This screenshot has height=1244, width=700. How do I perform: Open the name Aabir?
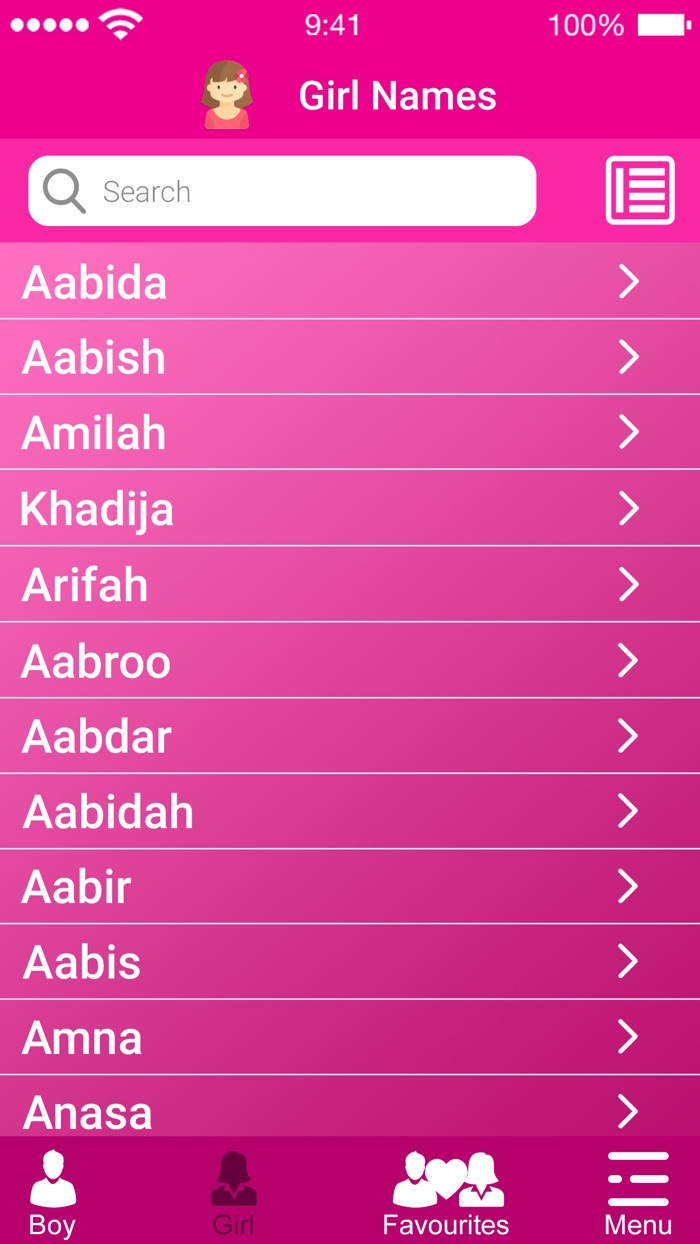[x=350, y=887]
